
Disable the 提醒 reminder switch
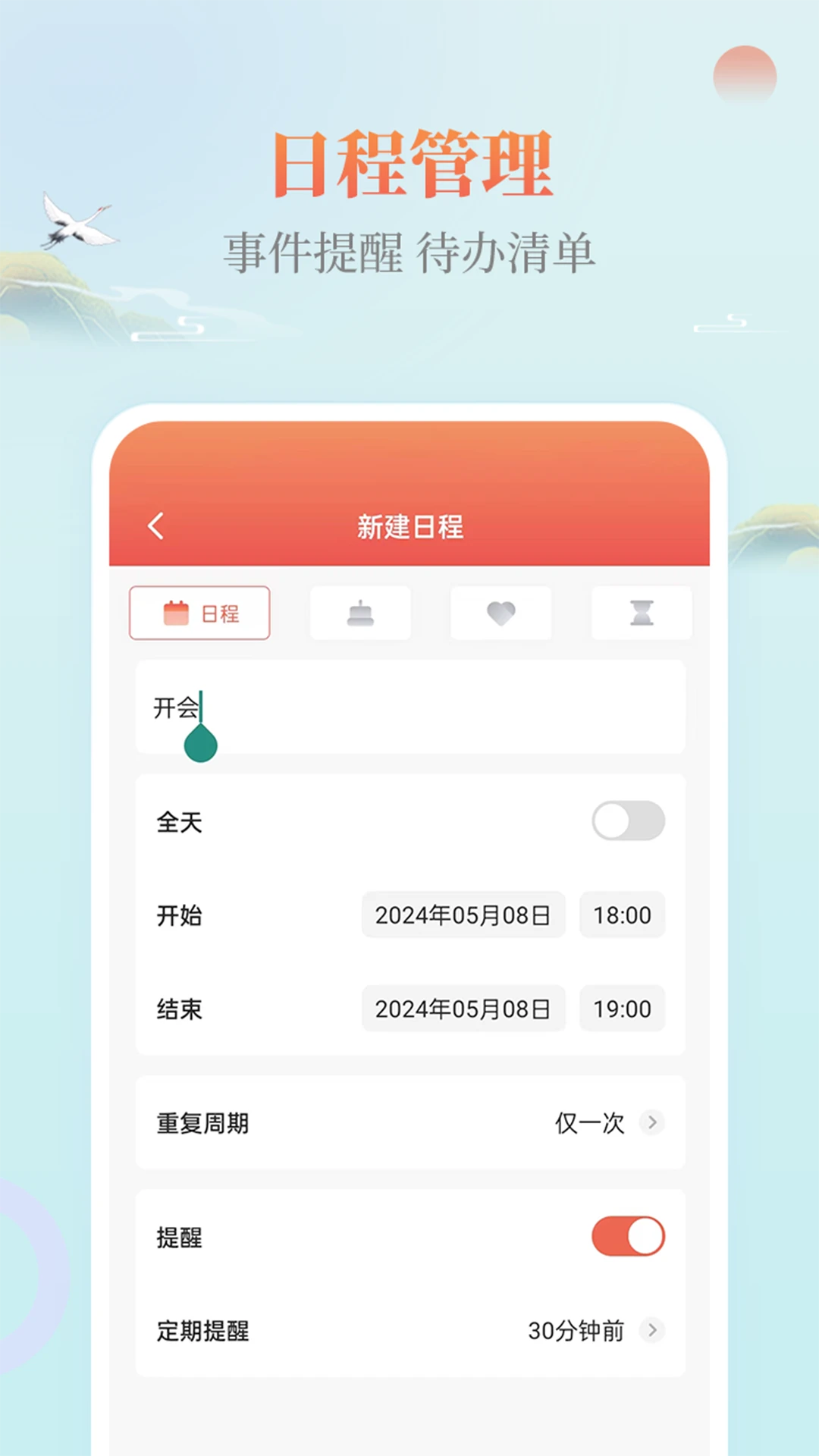click(x=626, y=1235)
